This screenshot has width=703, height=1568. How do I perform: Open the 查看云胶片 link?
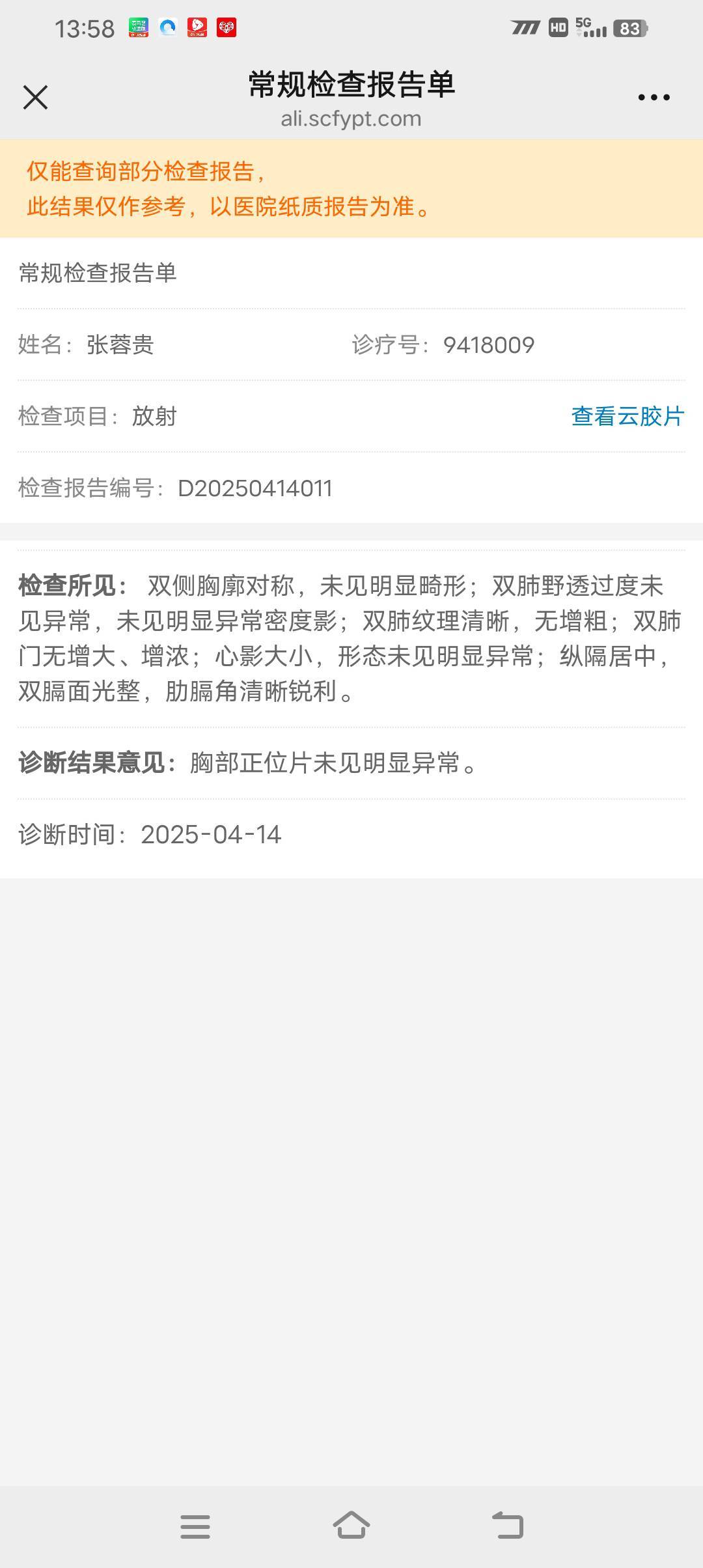pos(627,416)
